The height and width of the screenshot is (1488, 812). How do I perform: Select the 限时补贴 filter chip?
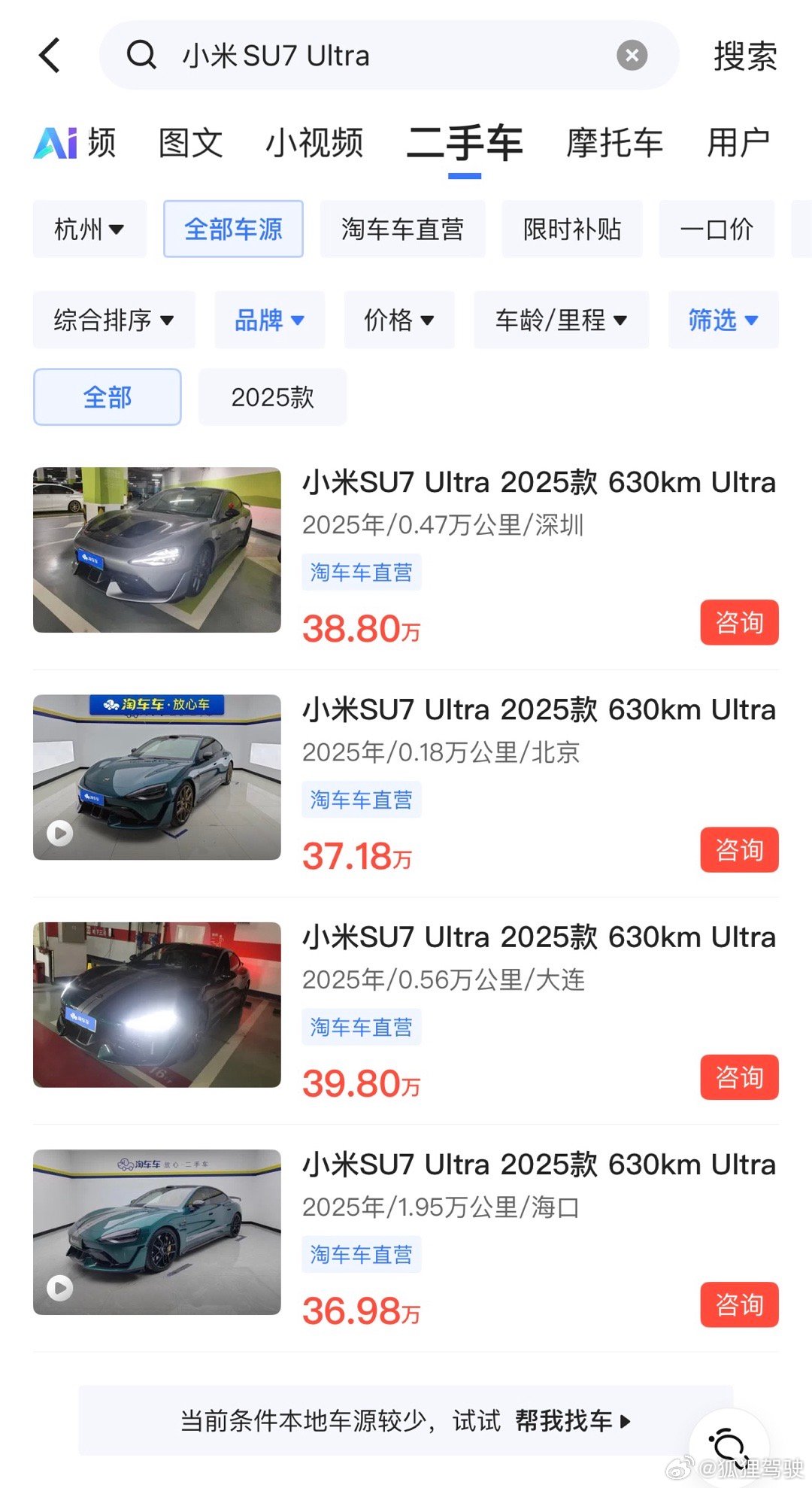572,229
